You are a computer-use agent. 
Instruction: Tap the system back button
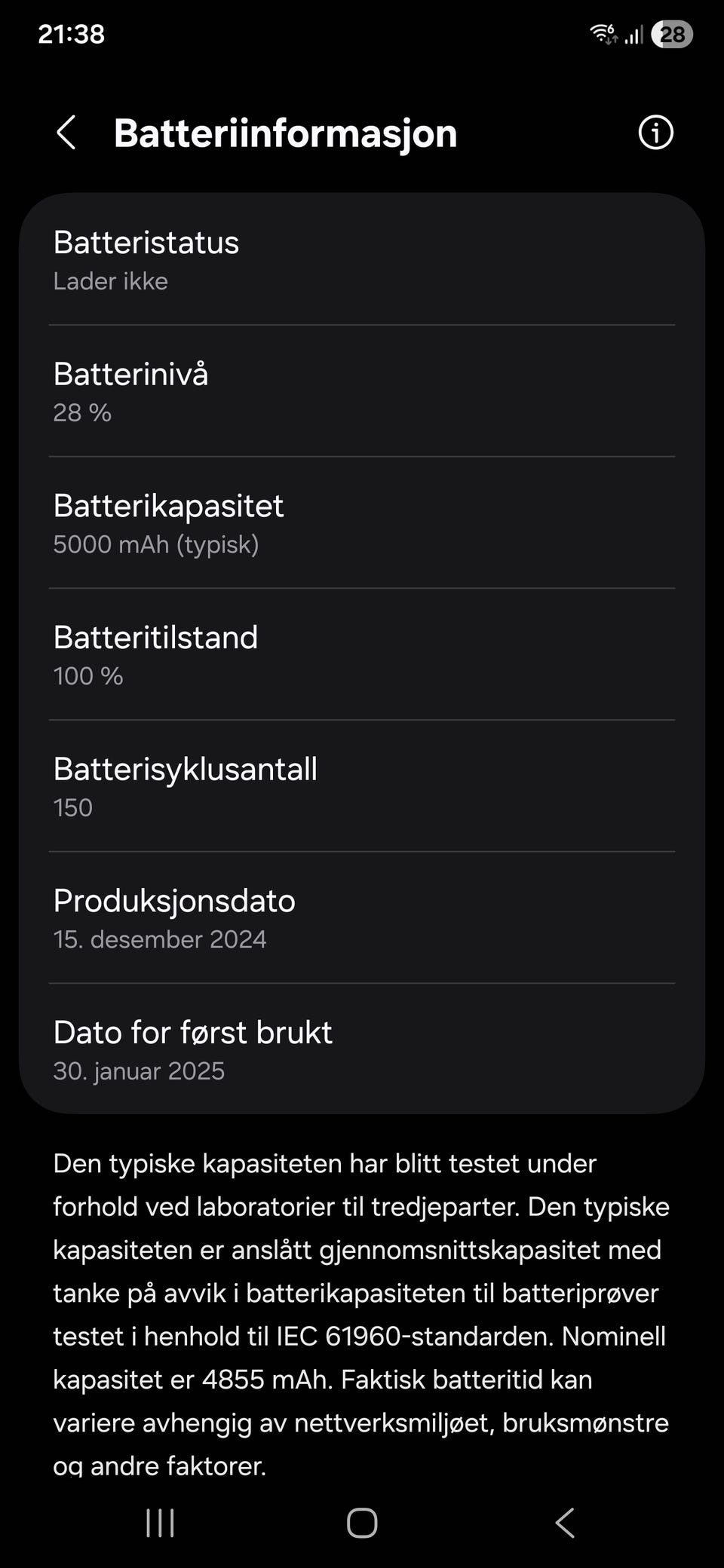click(565, 1523)
